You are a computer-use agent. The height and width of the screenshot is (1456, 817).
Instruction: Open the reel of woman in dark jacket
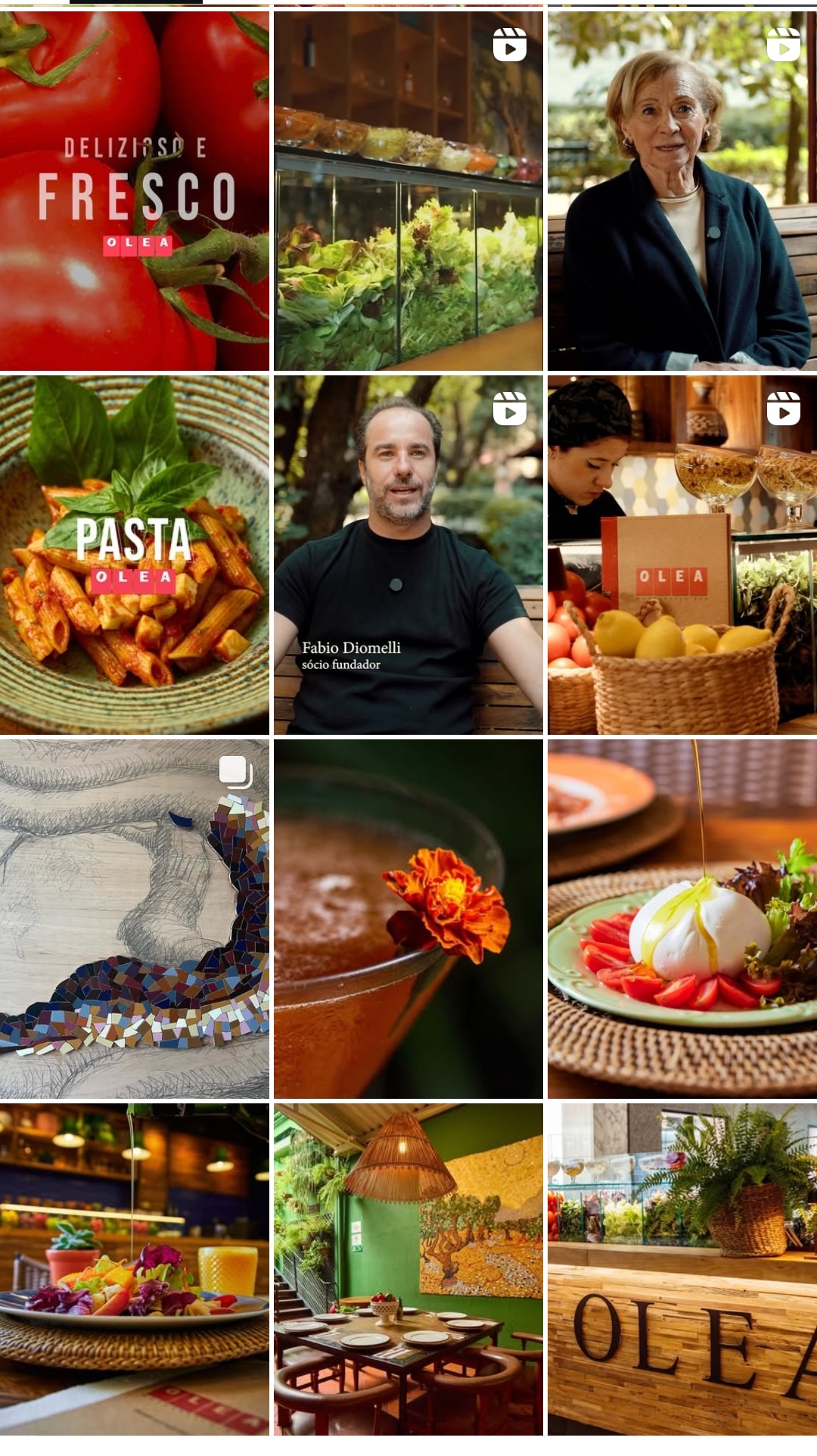pyautogui.click(x=682, y=191)
